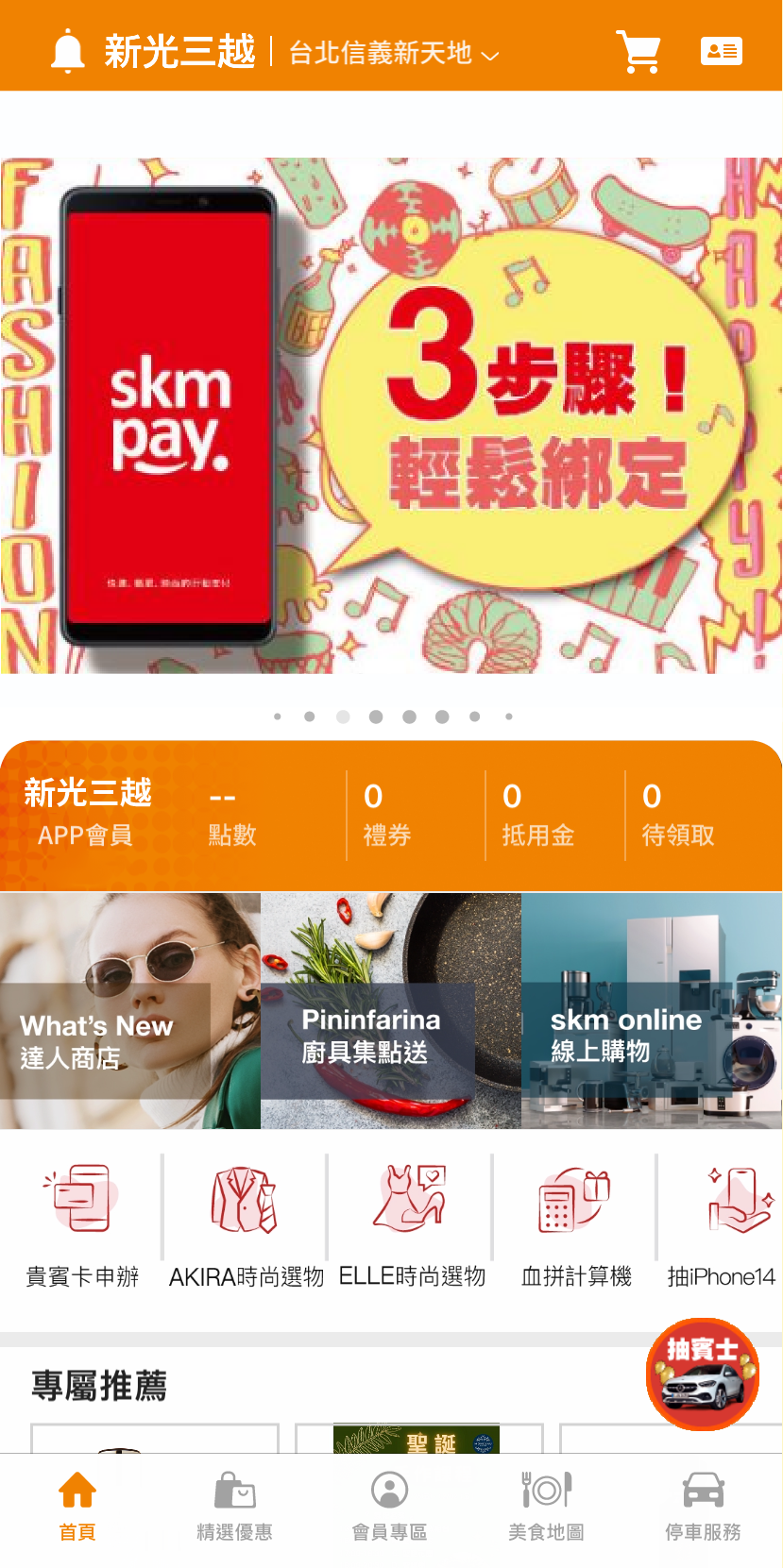Select AKIRA時尚選物
Image resolution: width=783 pixels, height=1568 pixels.
coord(246,1222)
